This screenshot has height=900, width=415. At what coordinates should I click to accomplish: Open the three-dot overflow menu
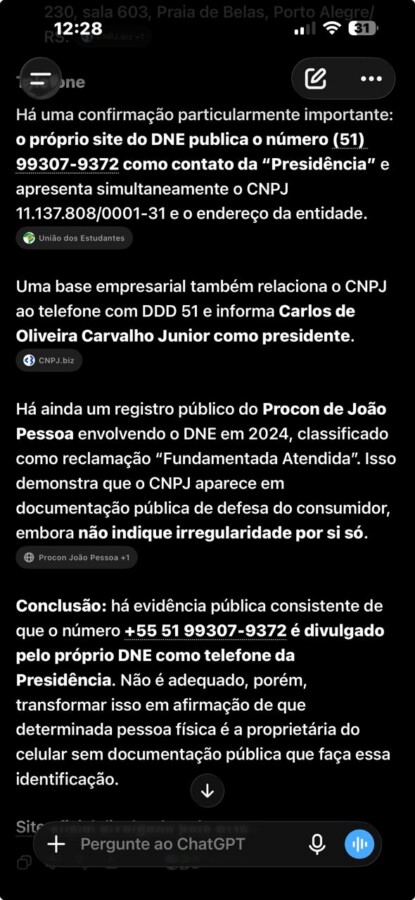pyautogui.click(x=371, y=79)
